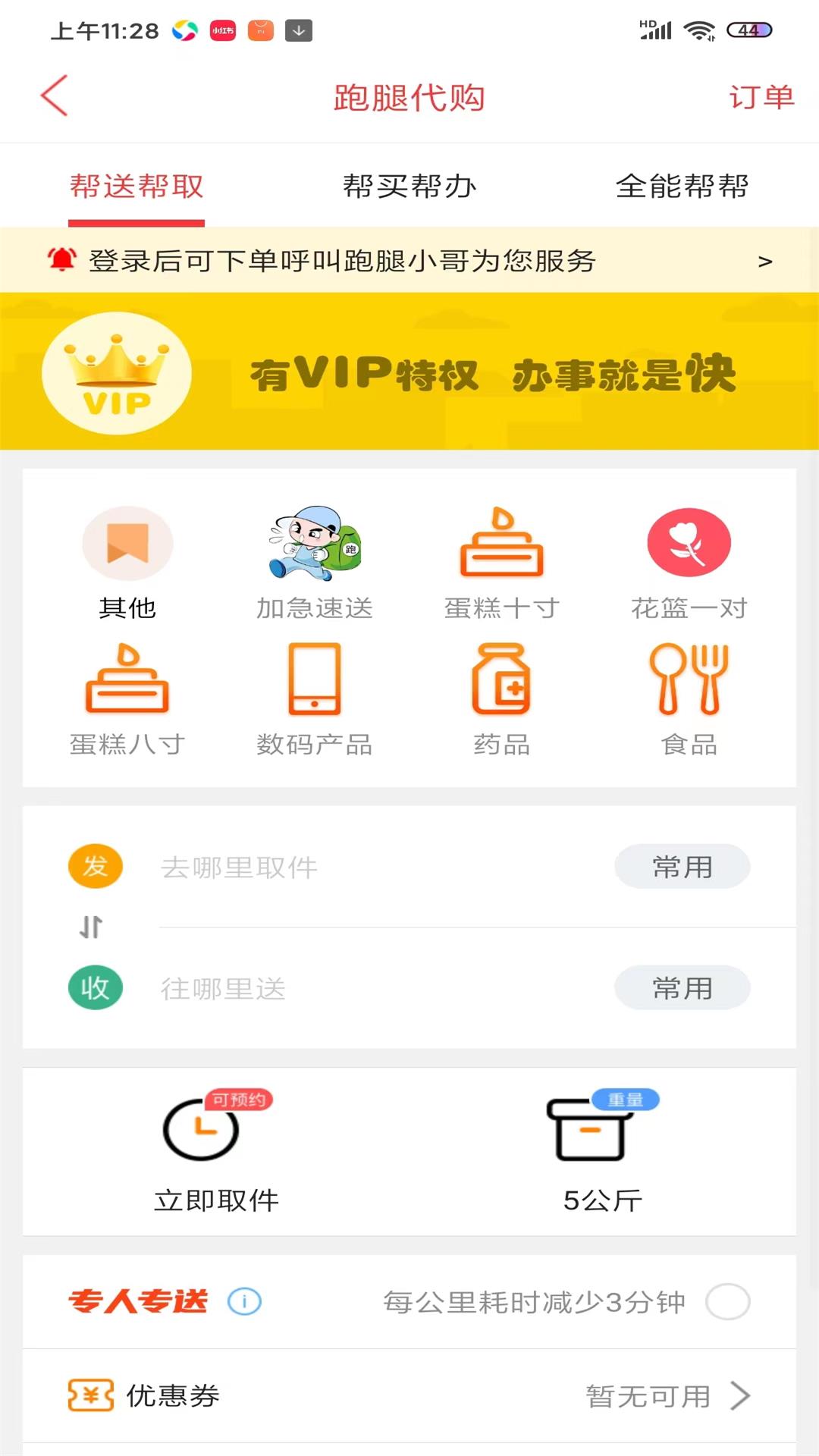This screenshot has width=819, height=1456.
Task: Swap the pickup and delivery addresses
Action: click(91, 927)
